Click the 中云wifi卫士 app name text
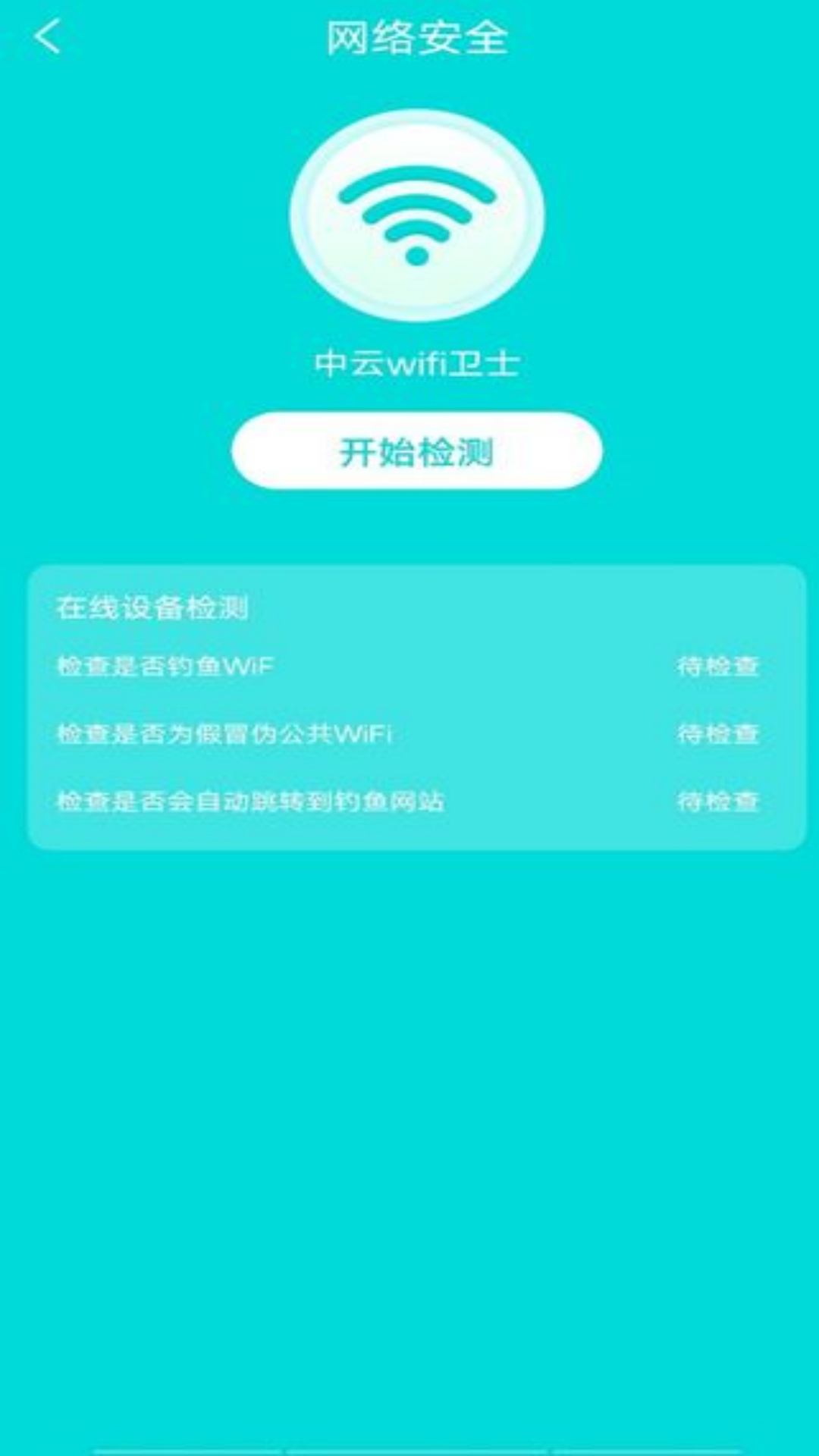819x1456 pixels. tap(416, 362)
